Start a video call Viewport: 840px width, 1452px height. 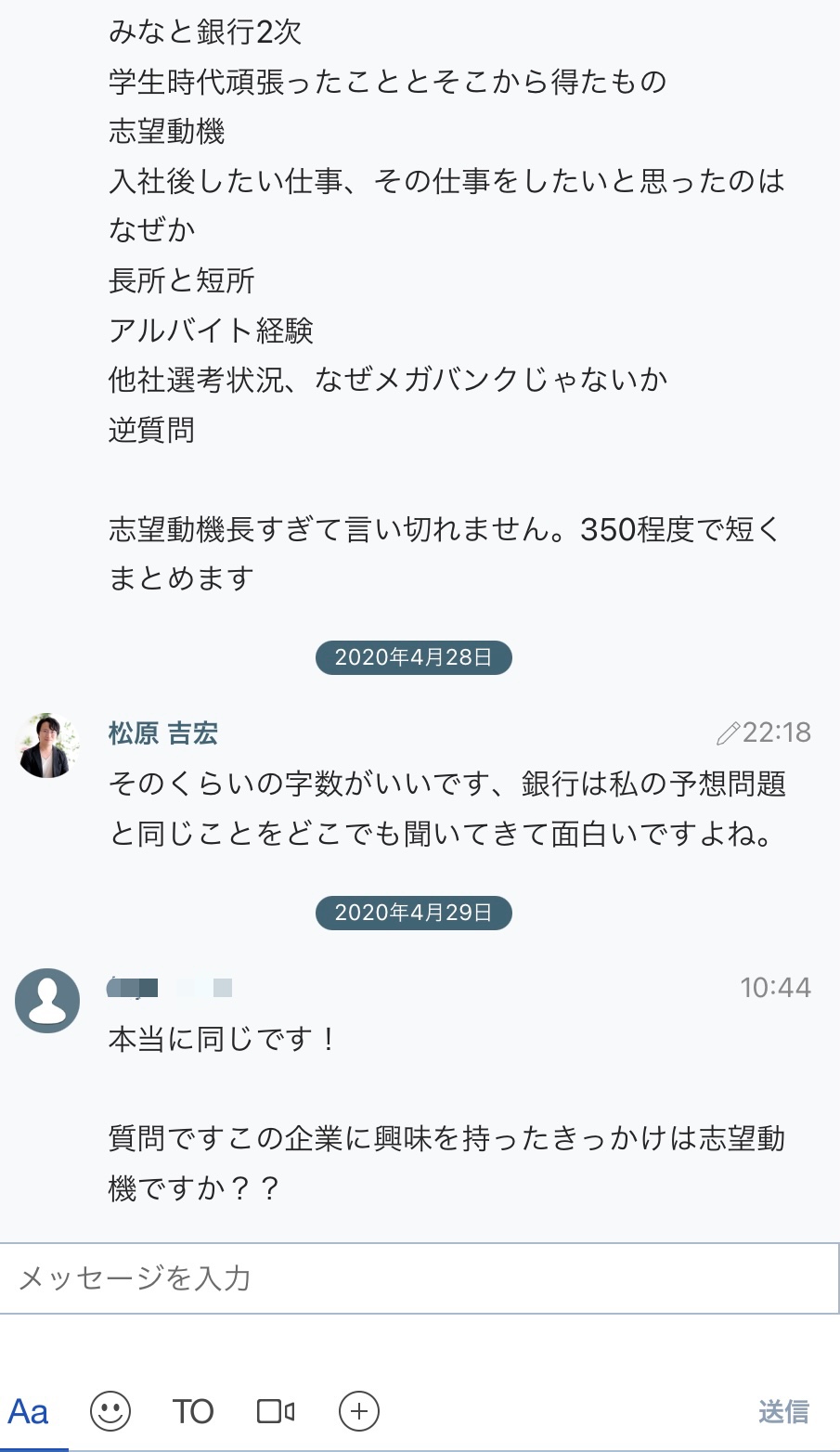click(276, 1412)
